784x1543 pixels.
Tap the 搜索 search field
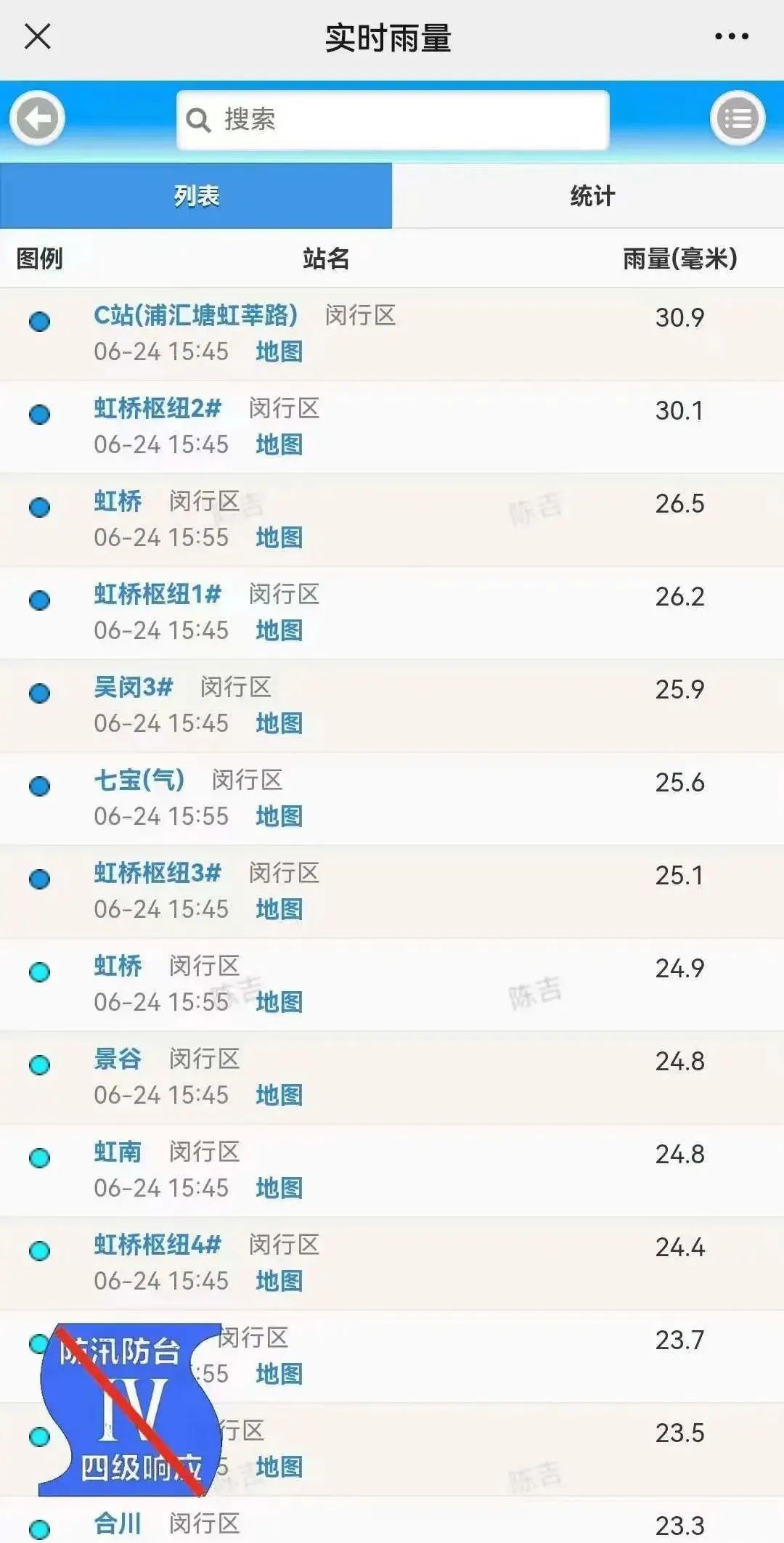tap(392, 120)
